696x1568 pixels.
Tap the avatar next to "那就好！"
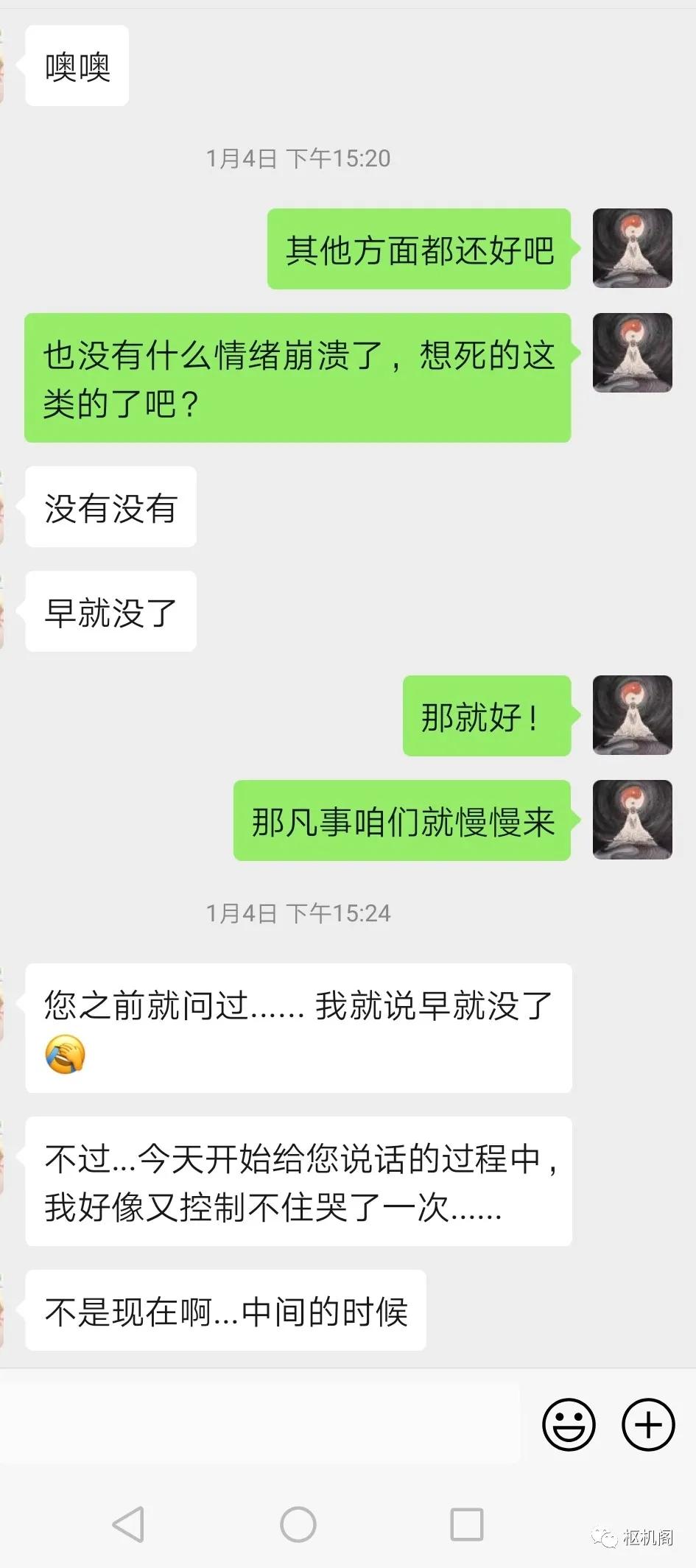632,715
